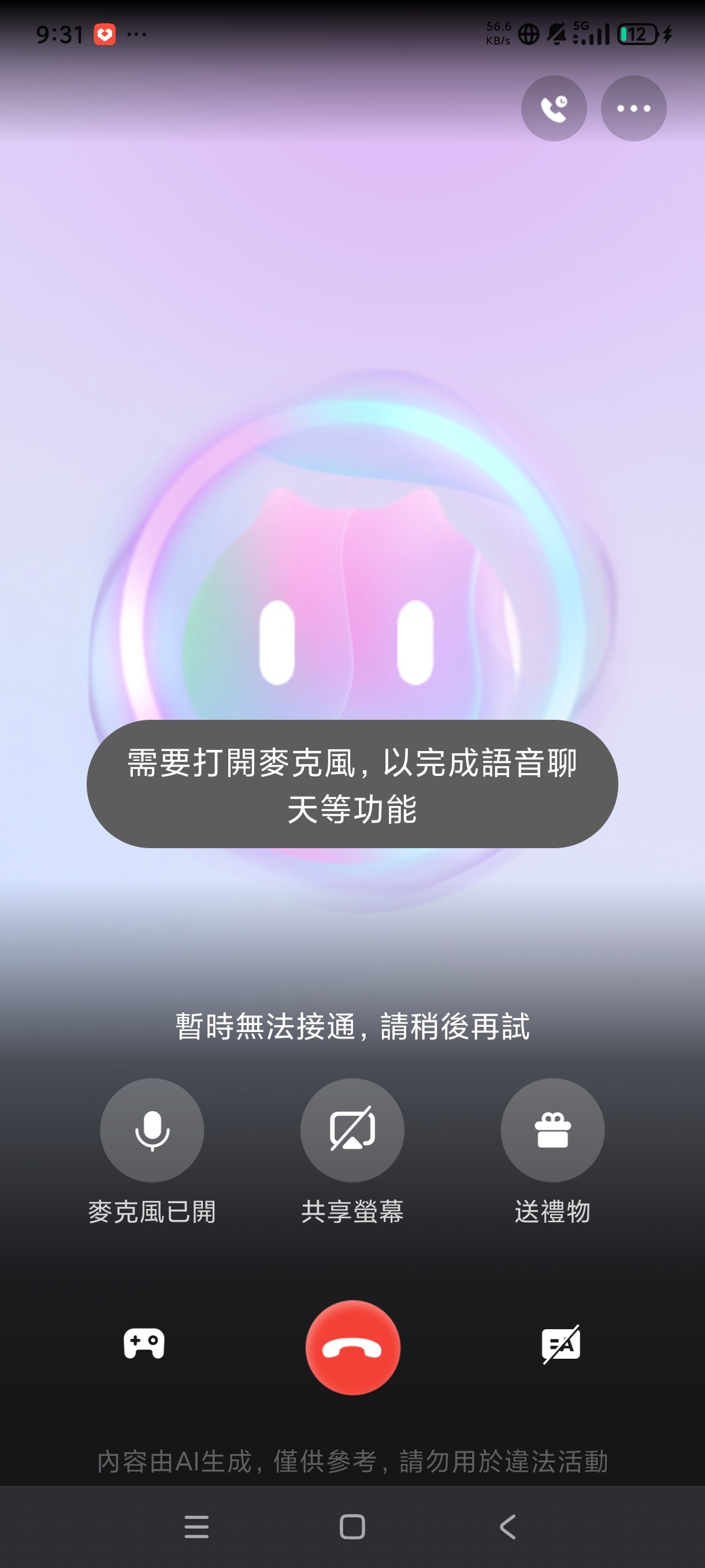Tap the gift icon above 送禮物

pos(552,1130)
